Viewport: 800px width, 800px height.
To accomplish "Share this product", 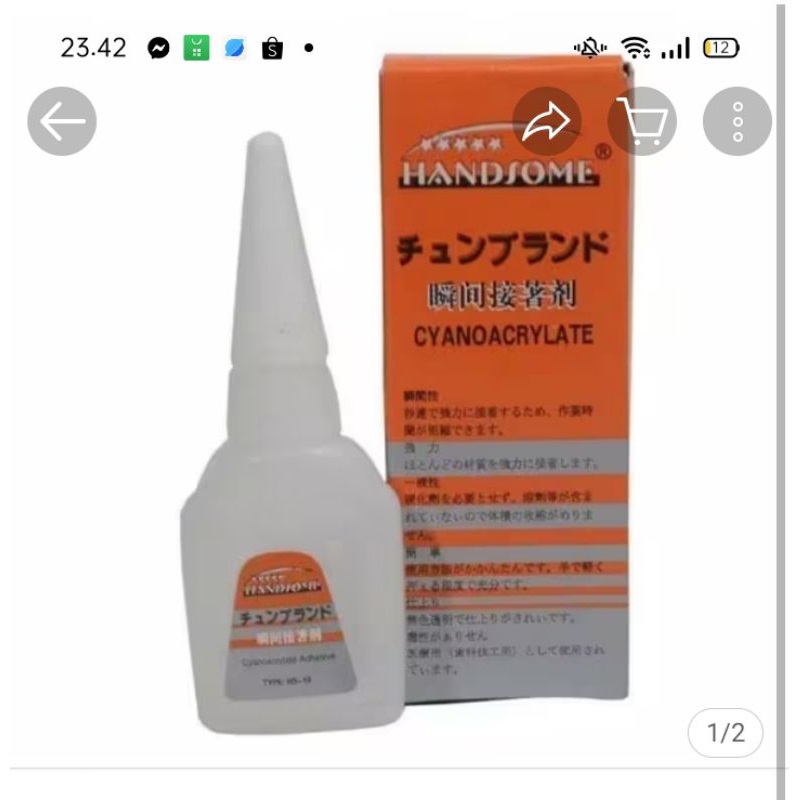I will coord(547,122).
